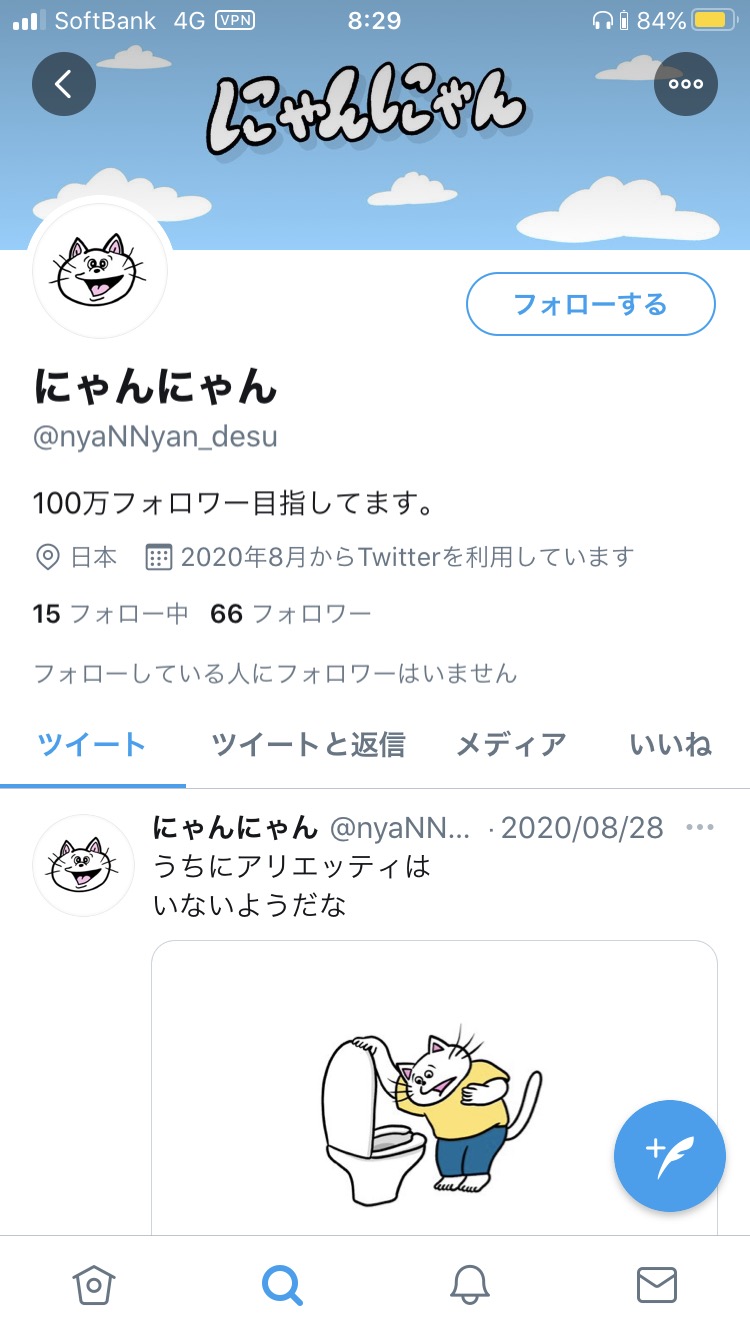Open options for the 2020/08/28 tweet
750x1334 pixels.
coord(700,827)
